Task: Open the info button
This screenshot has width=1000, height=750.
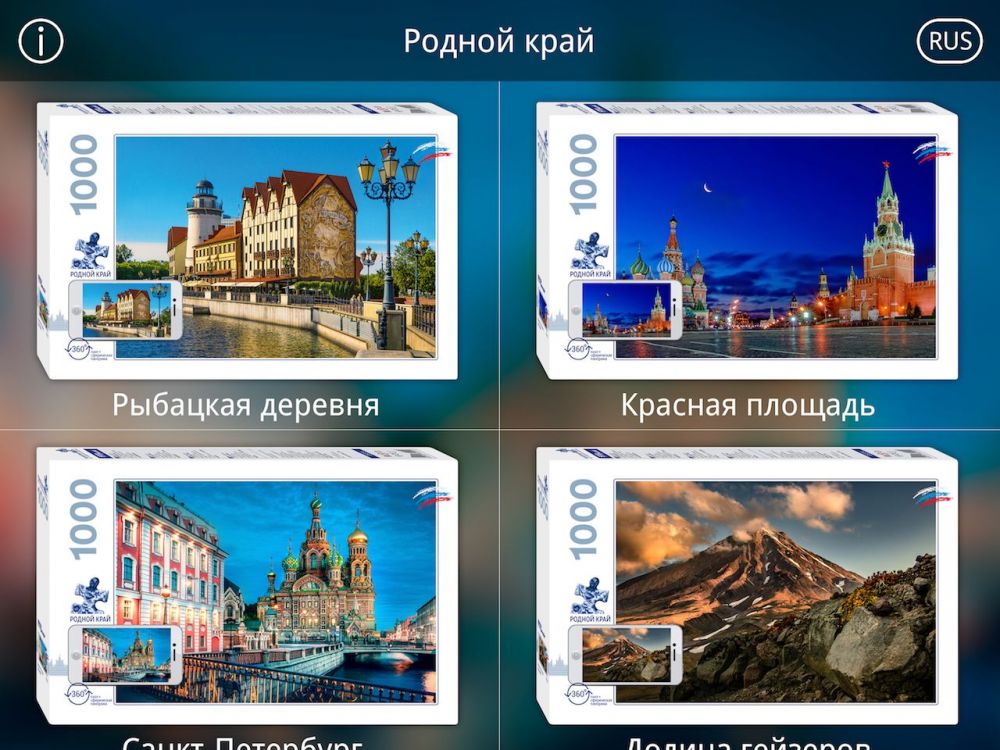Action: 41,41
